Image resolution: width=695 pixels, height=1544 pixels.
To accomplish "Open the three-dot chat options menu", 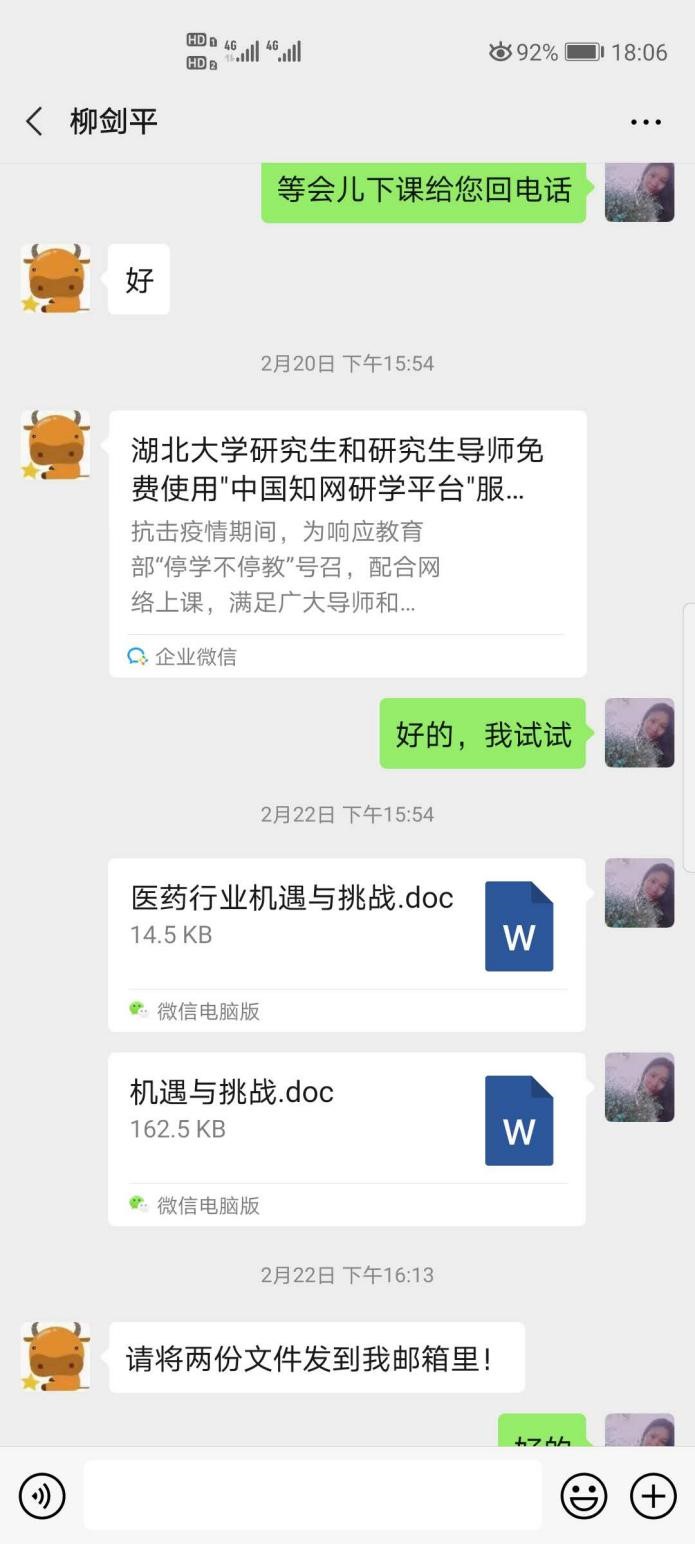I will [x=645, y=122].
